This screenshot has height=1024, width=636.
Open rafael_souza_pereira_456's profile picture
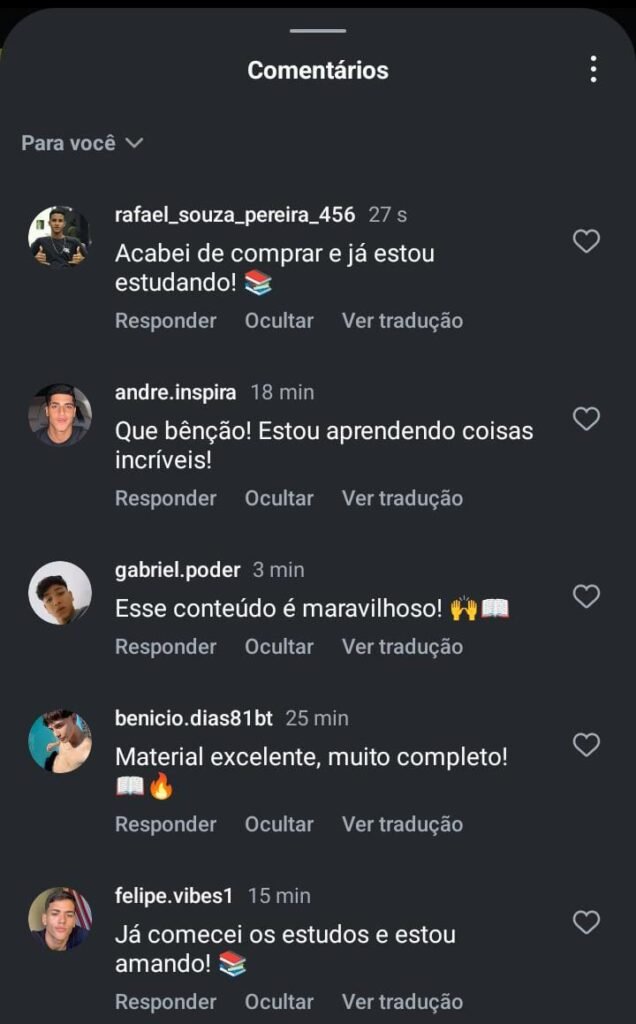click(x=59, y=237)
